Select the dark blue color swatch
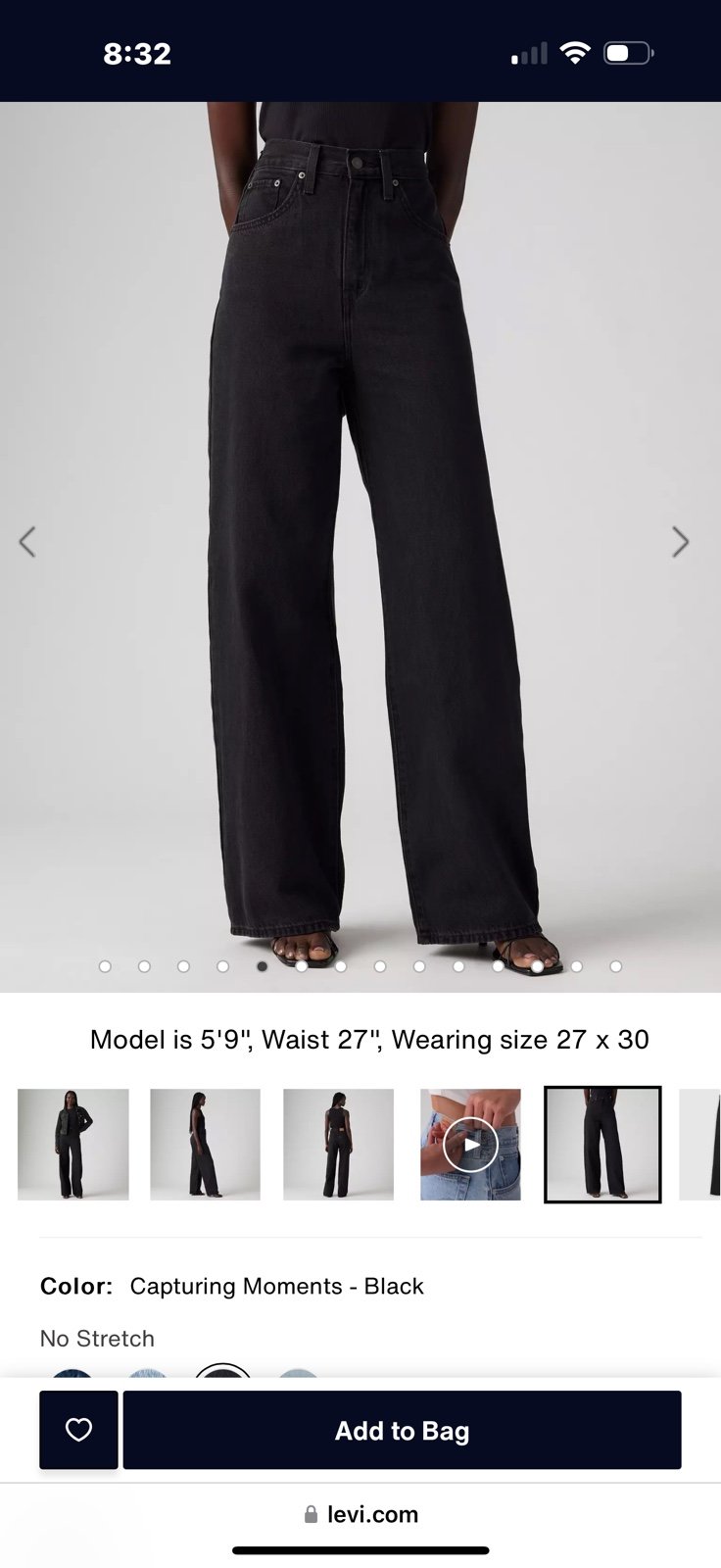This screenshot has width=721, height=1568. (72, 1372)
